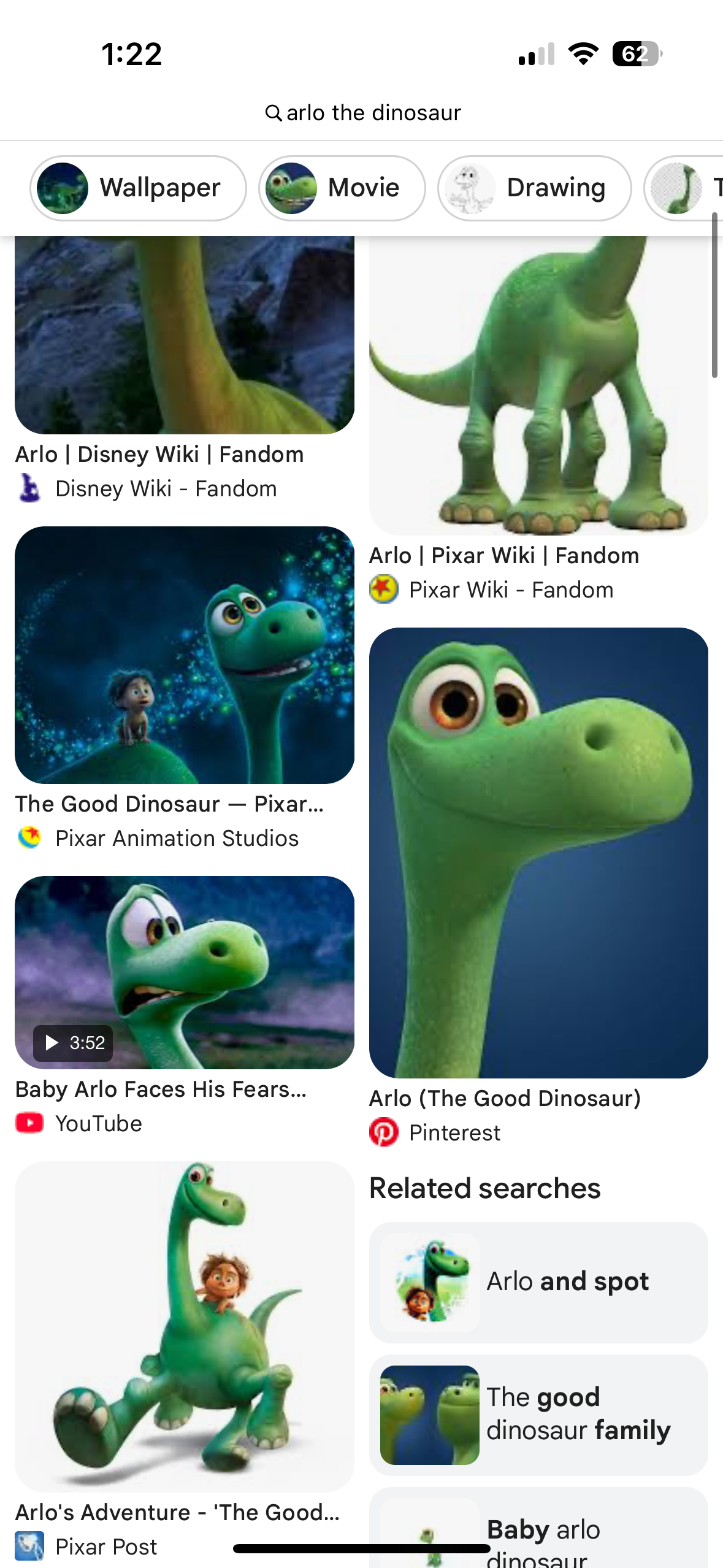View the Arlo's Adventure Pixar Post image
The width and height of the screenshot is (723, 1568).
[x=184, y=1326]
